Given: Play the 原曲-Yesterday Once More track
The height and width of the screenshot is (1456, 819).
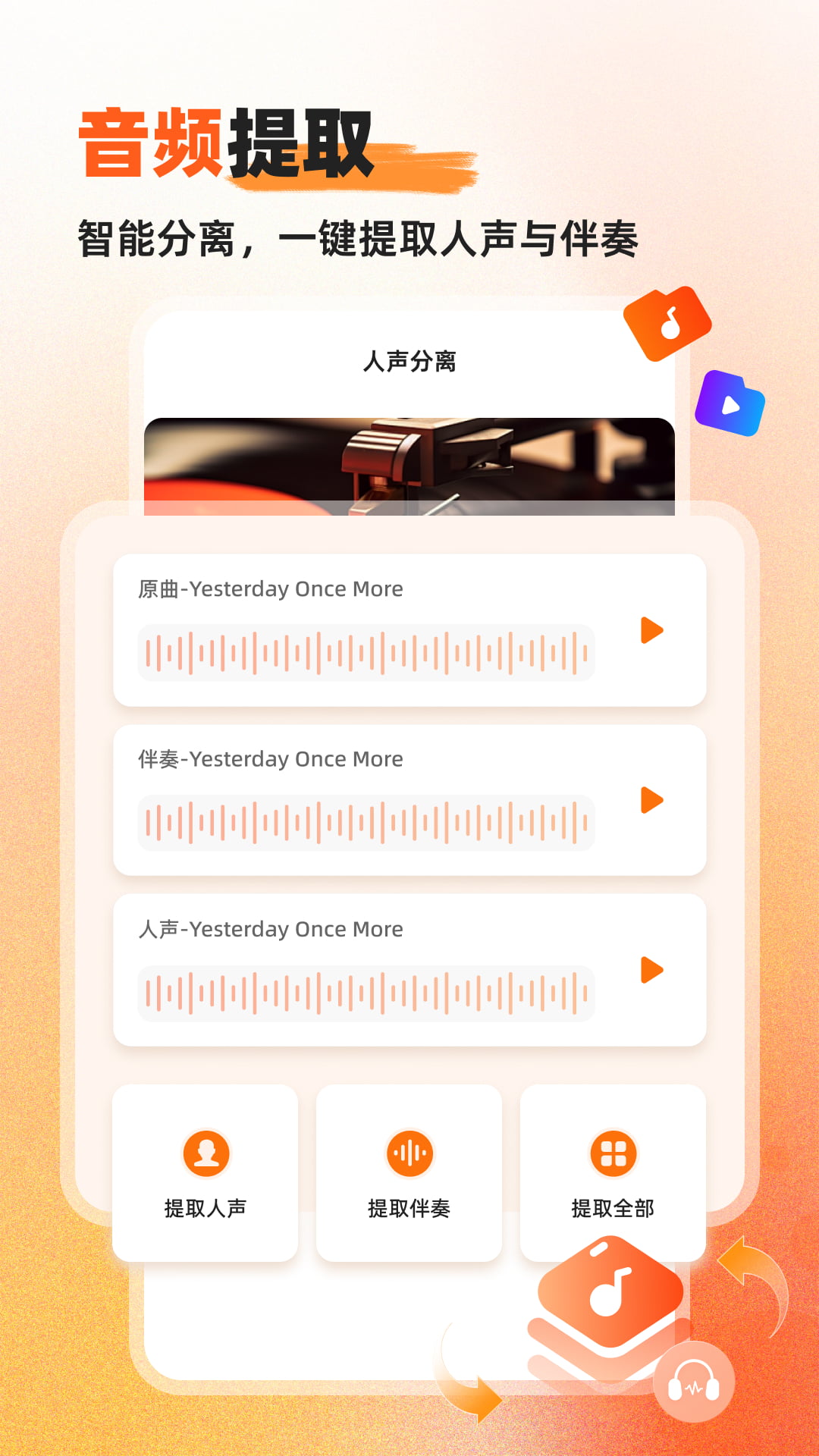Looking at the screenshot, I should [651, 632].
